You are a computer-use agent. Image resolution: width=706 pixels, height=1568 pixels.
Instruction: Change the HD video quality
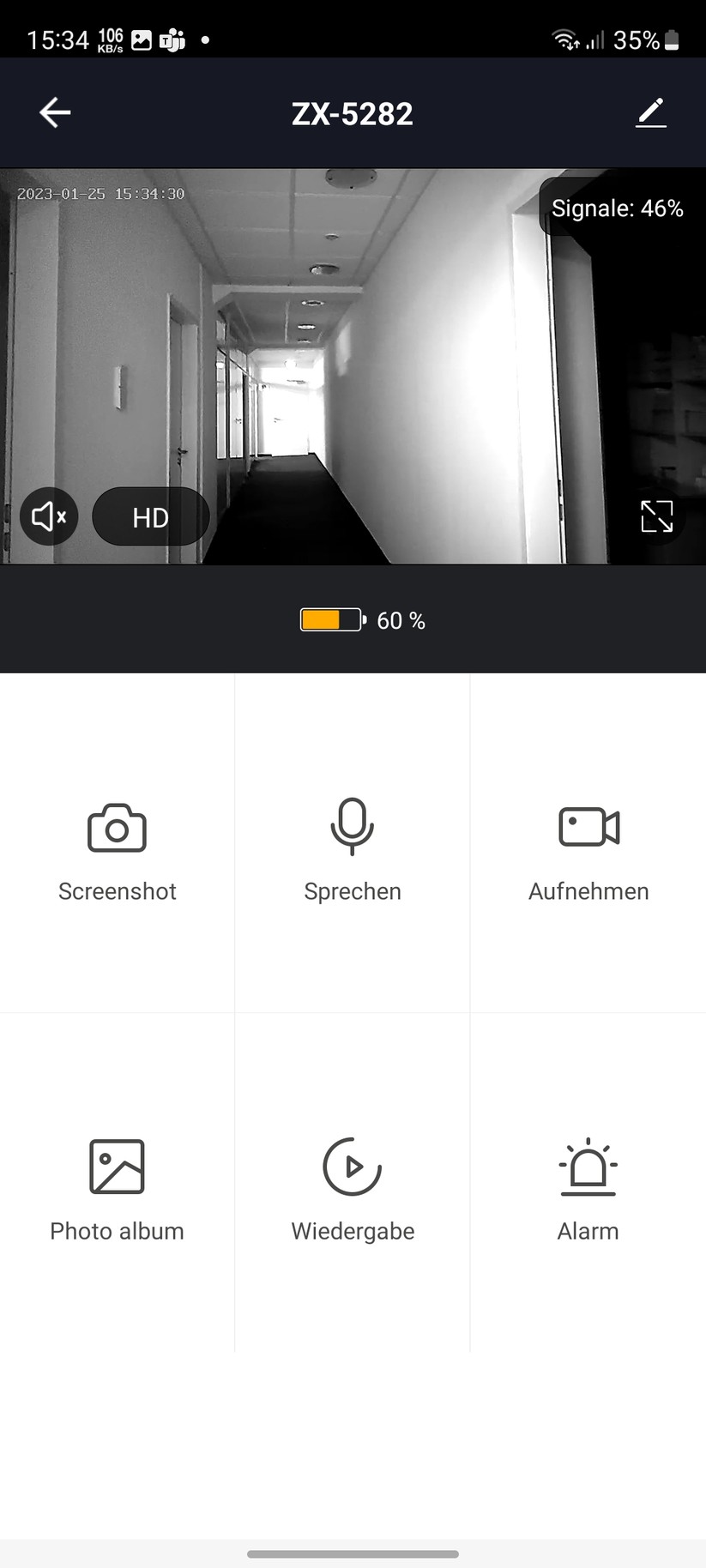[150, 517]
